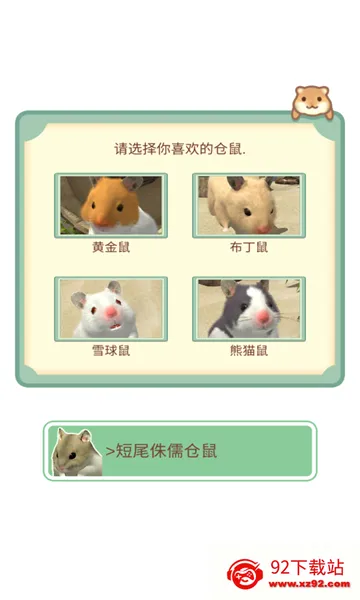Select the 熊猫鼠 hamster
This screenshot has width=360, height=600.
tap(249, 309)
